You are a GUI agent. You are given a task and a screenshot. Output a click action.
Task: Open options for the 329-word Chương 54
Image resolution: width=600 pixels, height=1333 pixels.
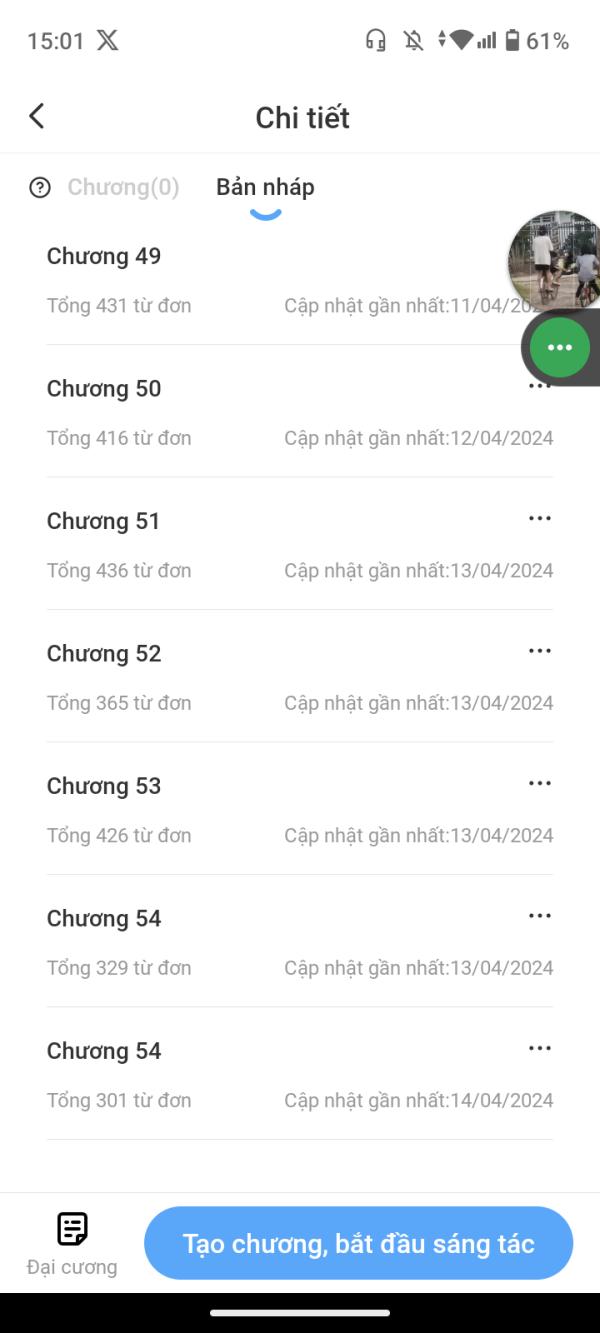[540, 916]
